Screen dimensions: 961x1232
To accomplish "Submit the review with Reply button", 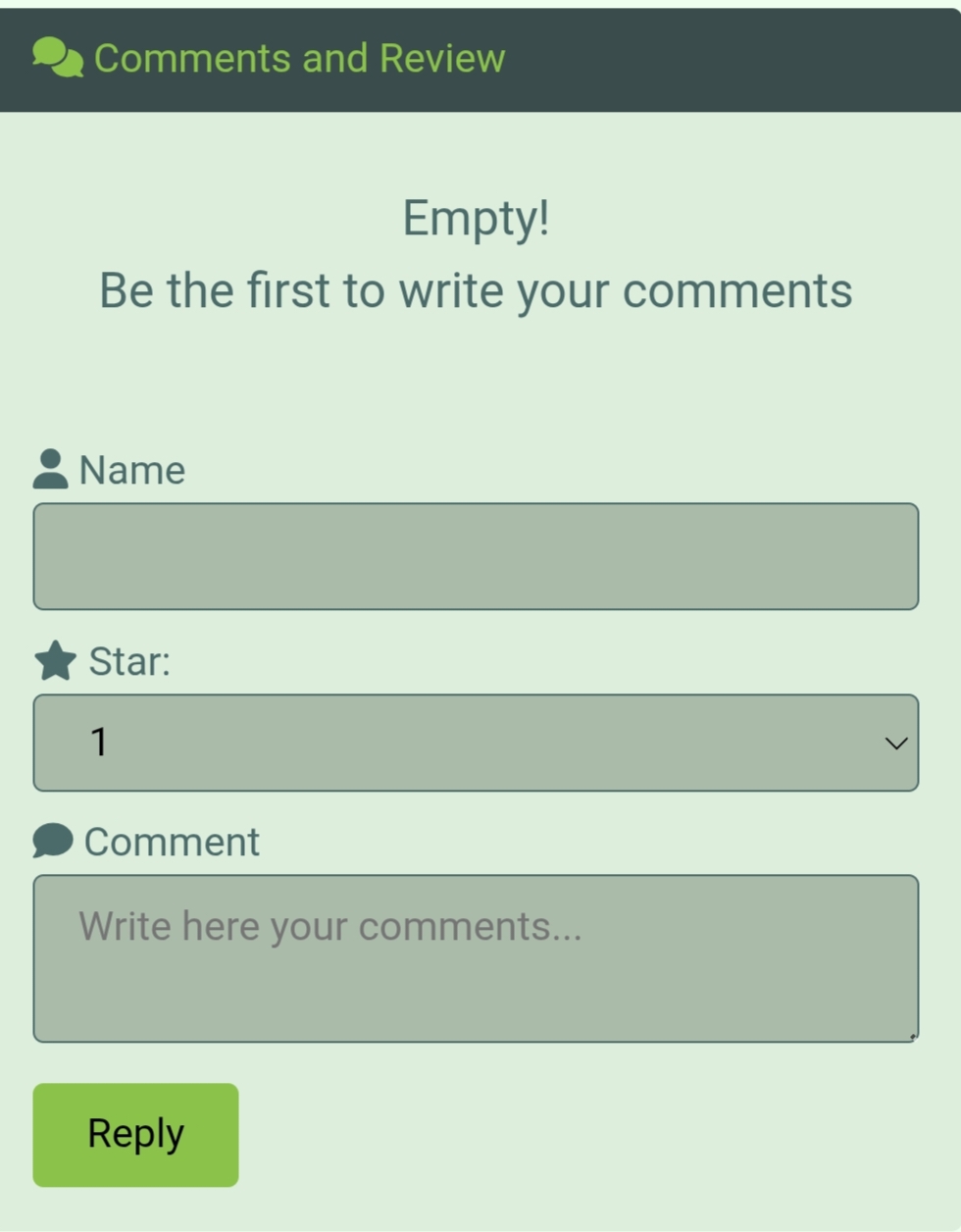I will click(135, 1135).
